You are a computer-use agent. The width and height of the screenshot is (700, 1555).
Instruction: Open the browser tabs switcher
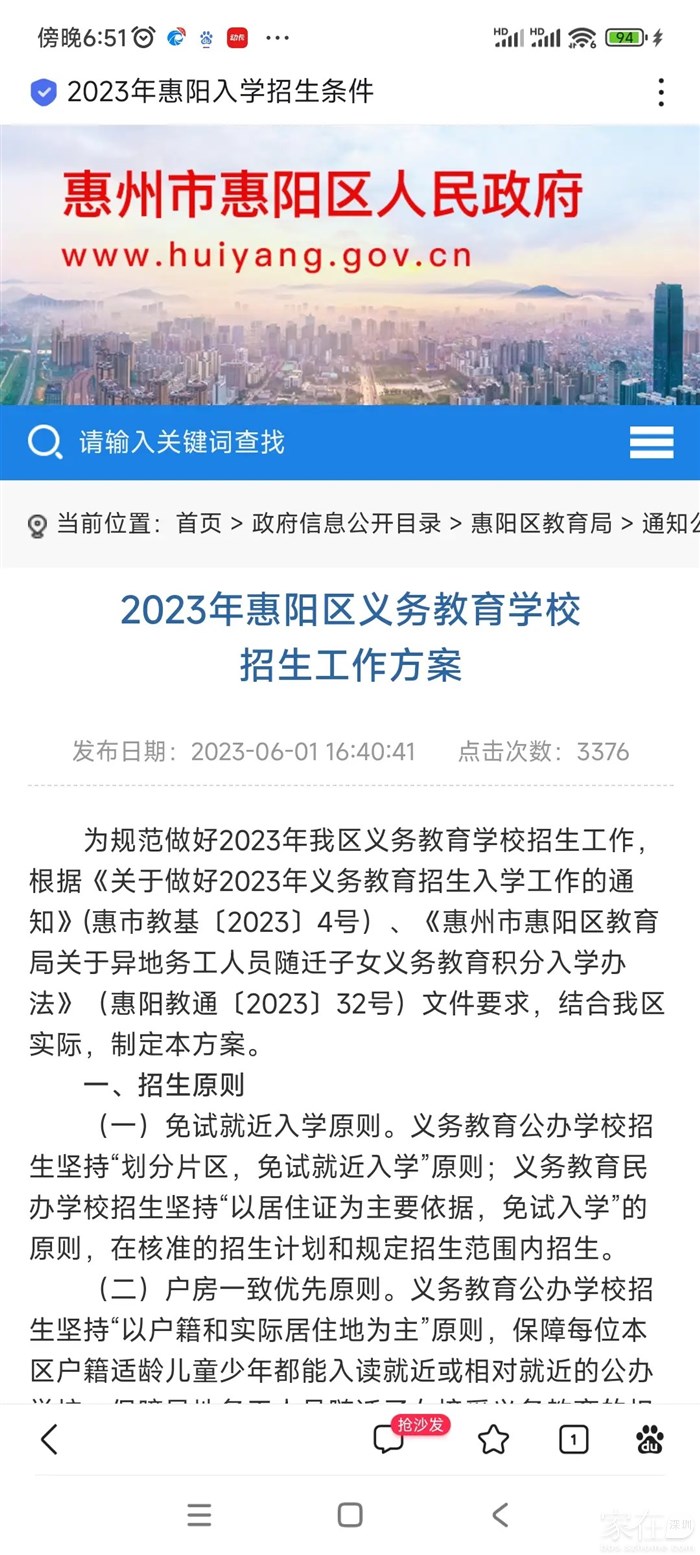[x=573, y=1439]
